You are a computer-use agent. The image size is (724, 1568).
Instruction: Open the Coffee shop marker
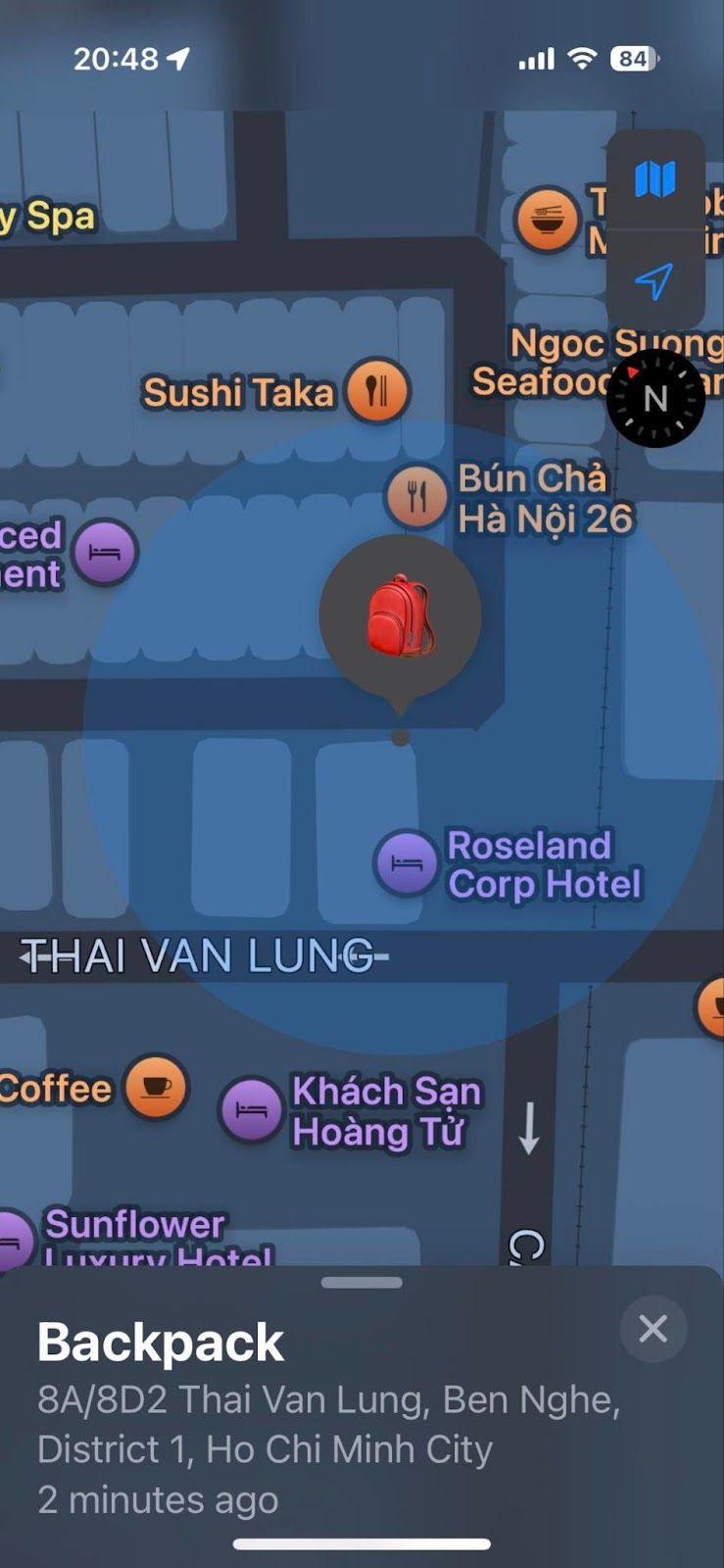[156, 1087]
